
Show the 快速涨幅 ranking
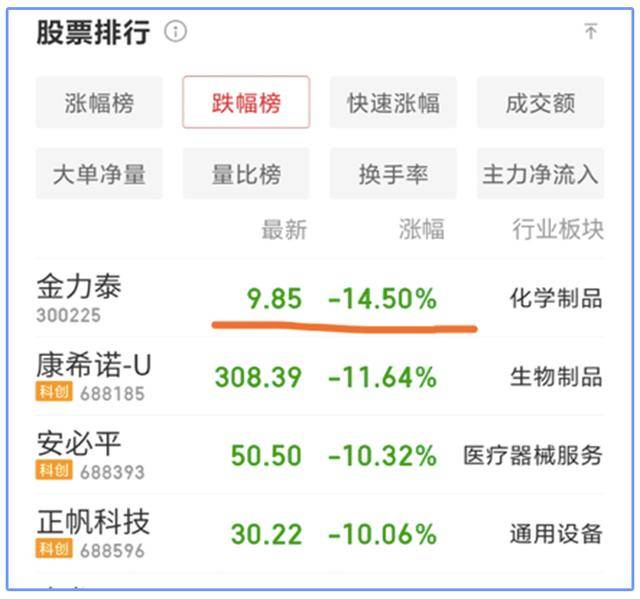click(x=393, y=103)
